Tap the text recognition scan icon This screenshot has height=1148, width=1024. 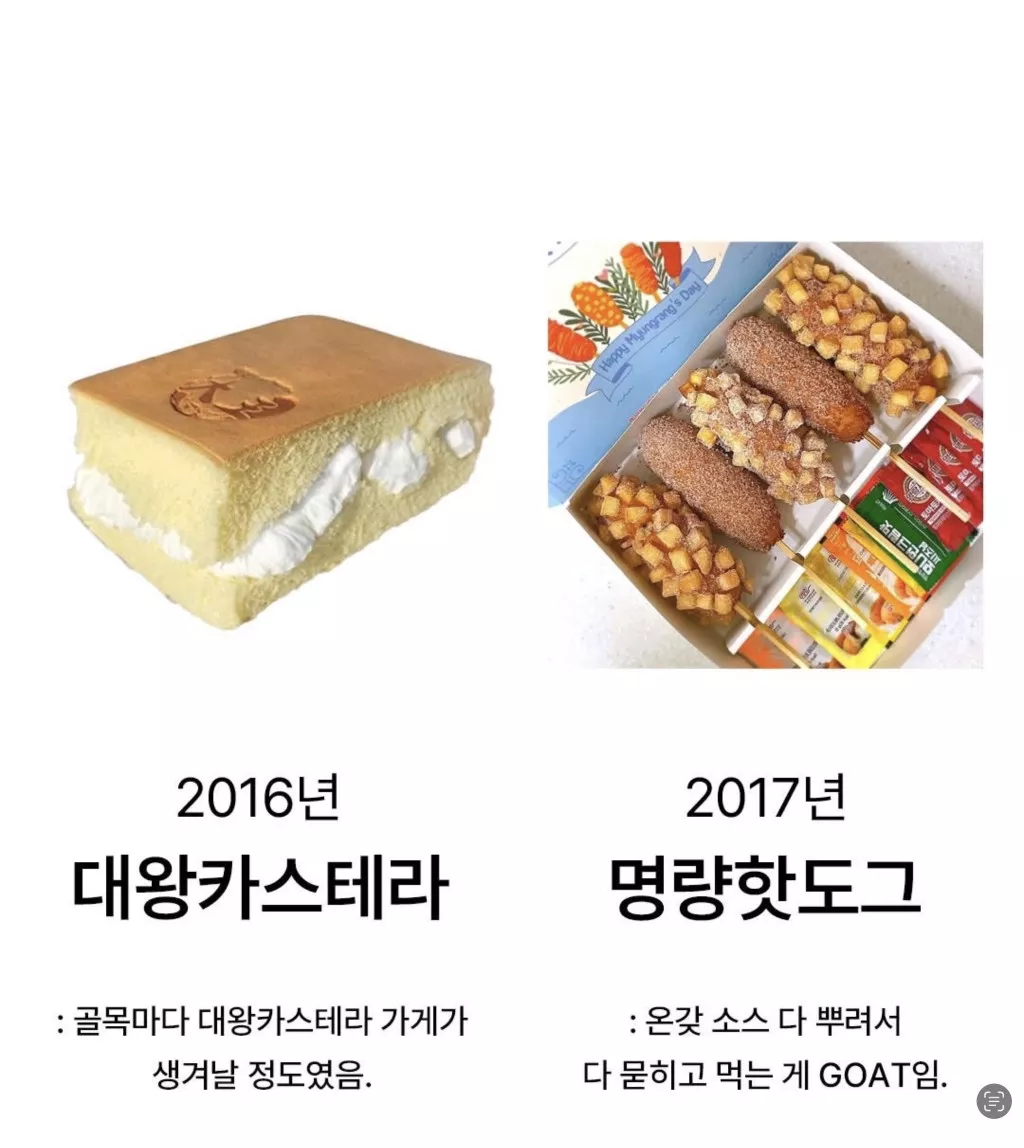click(994, 1100)
